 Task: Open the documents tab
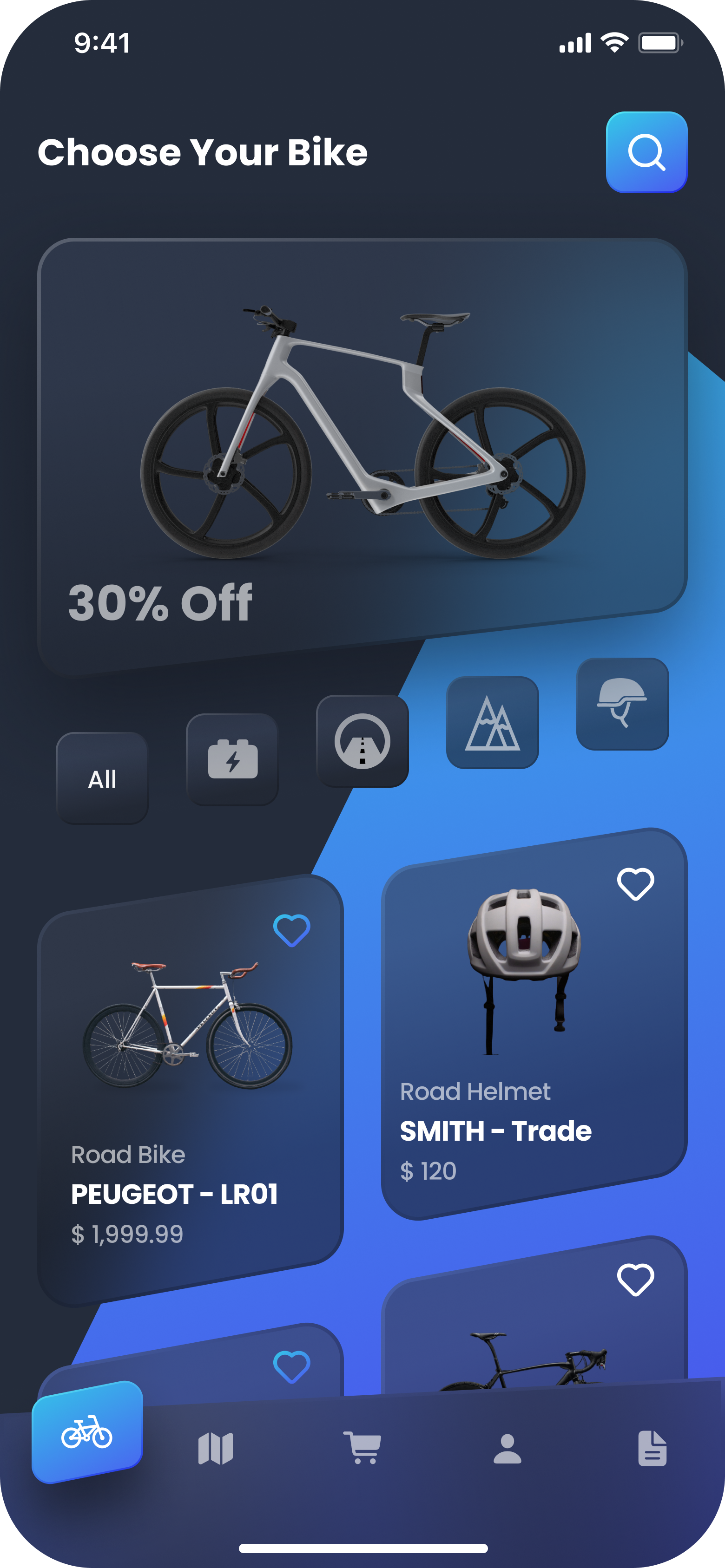pos(652,1448)
